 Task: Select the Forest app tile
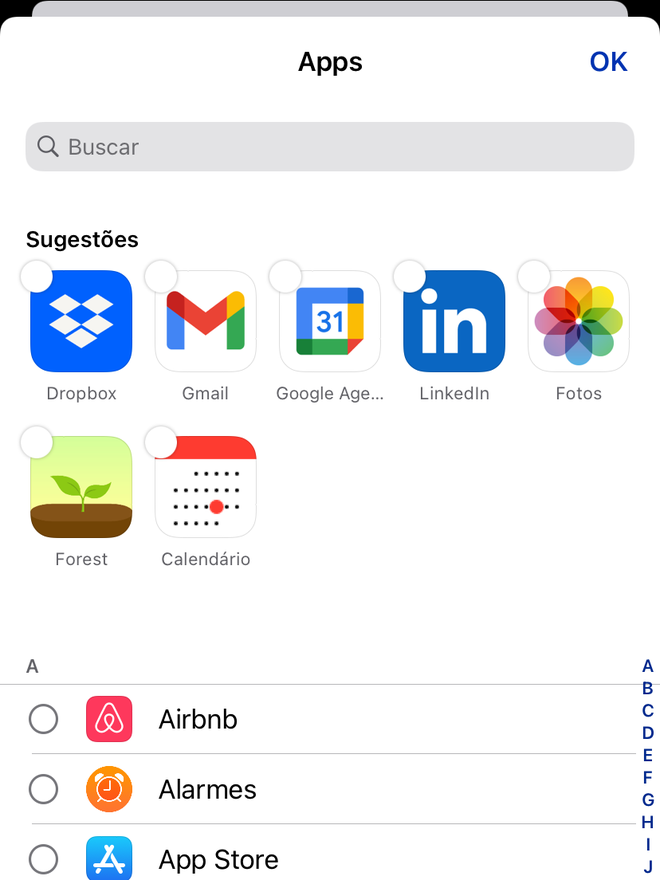point(81,487)
